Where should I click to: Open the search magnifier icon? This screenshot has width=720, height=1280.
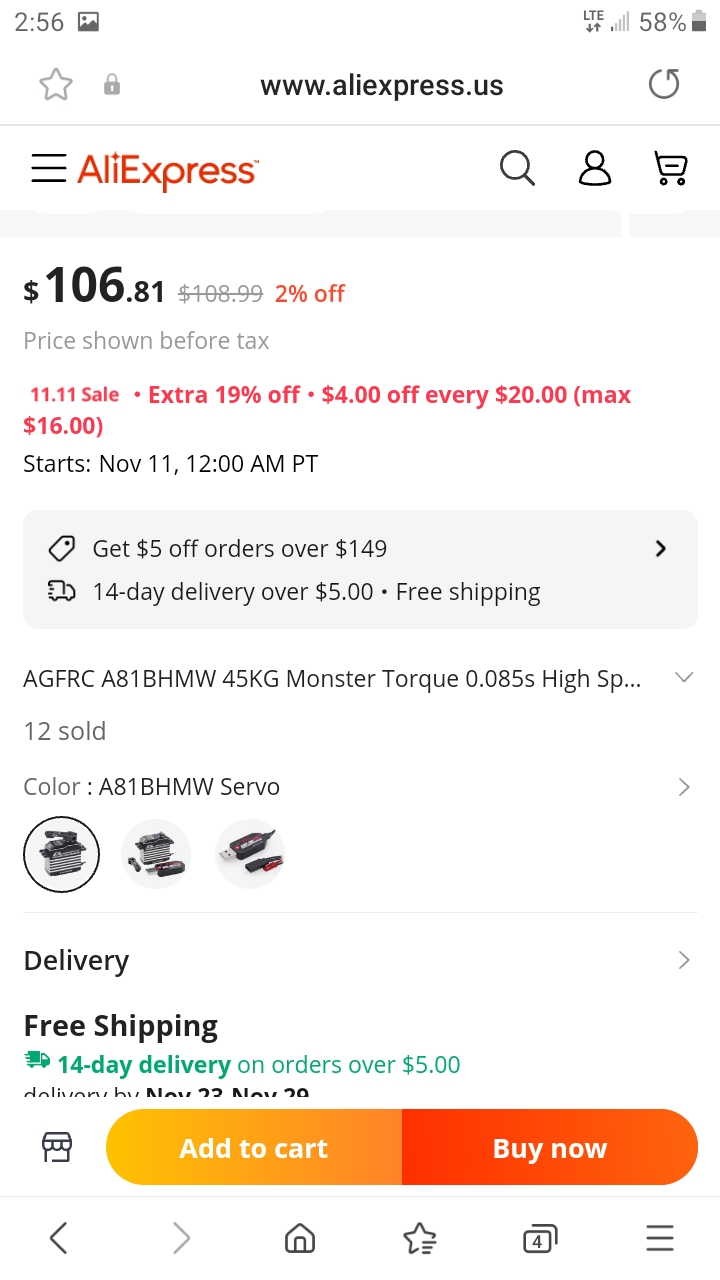pyautogui.click(x=517, y=168)
